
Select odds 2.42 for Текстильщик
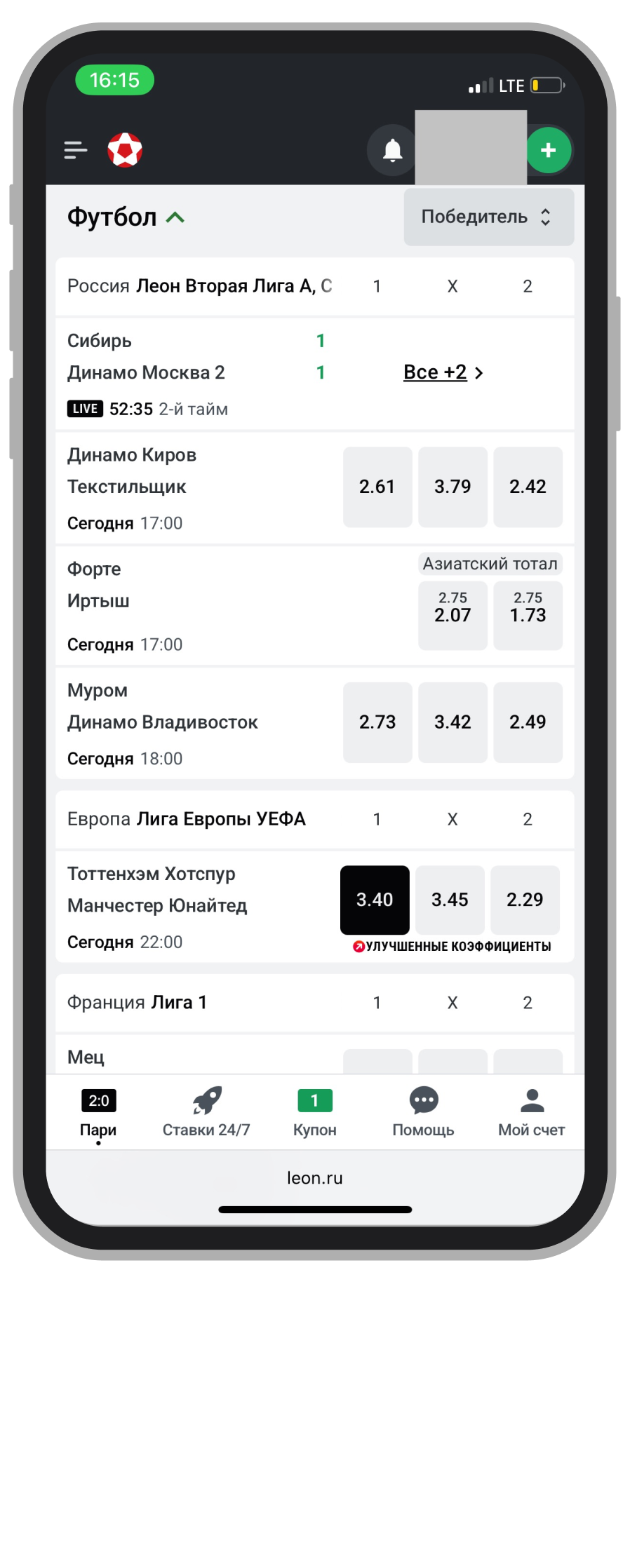tap(528, 487)
